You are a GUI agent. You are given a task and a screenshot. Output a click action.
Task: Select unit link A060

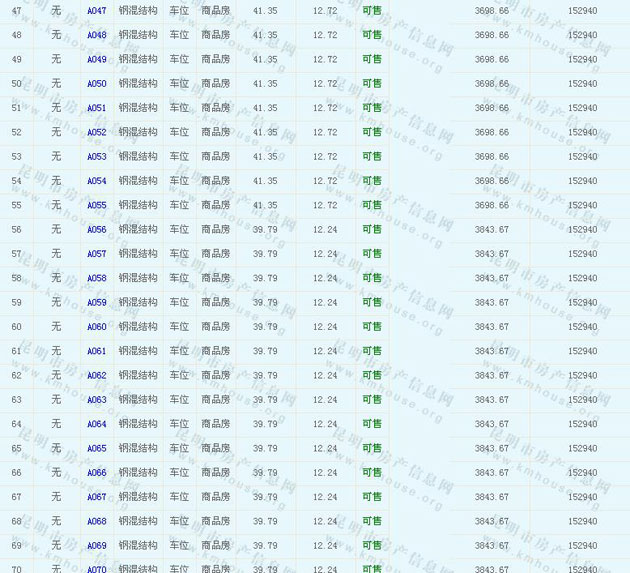[96, 327]
